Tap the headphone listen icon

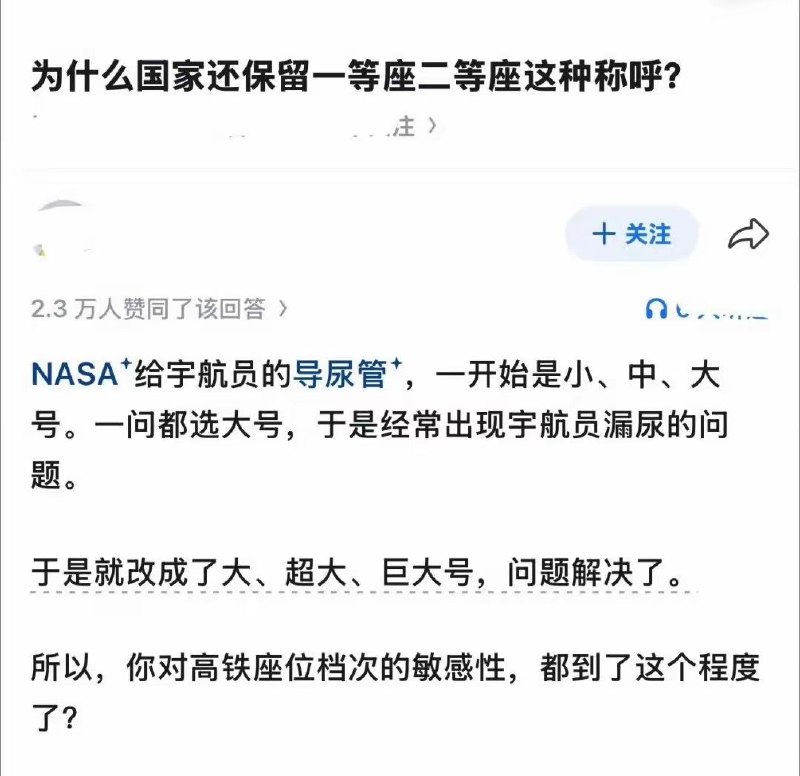coord(656,309)
